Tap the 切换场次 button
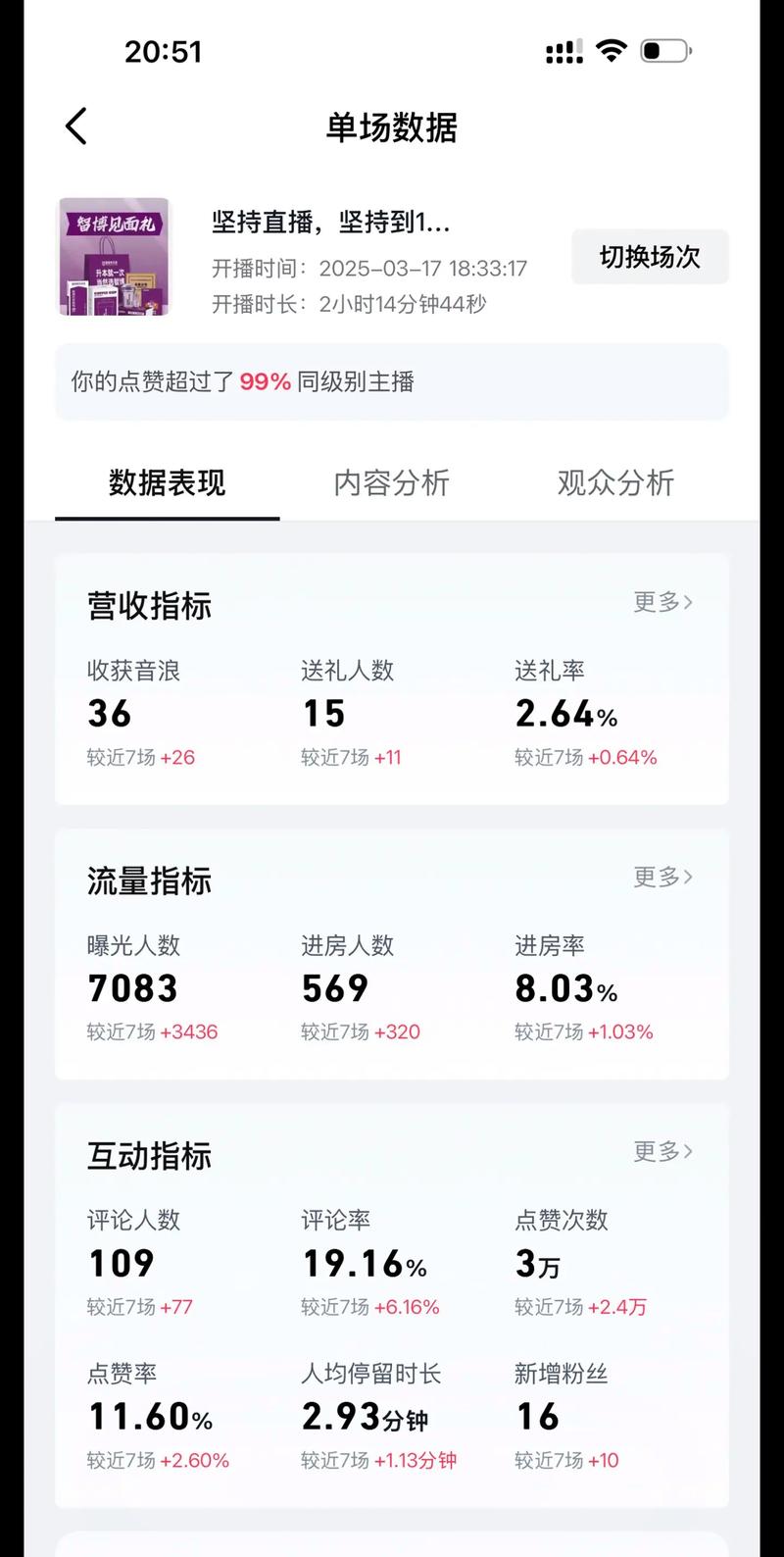Viewport: 784px width, 1557px height. [650, 257]
